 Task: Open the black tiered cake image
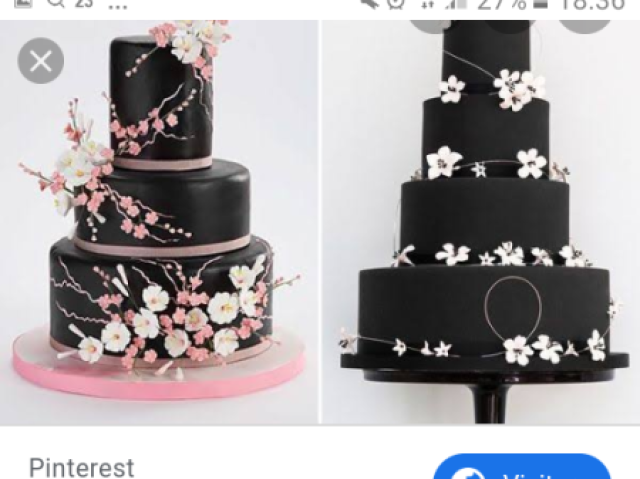[482, 220]
